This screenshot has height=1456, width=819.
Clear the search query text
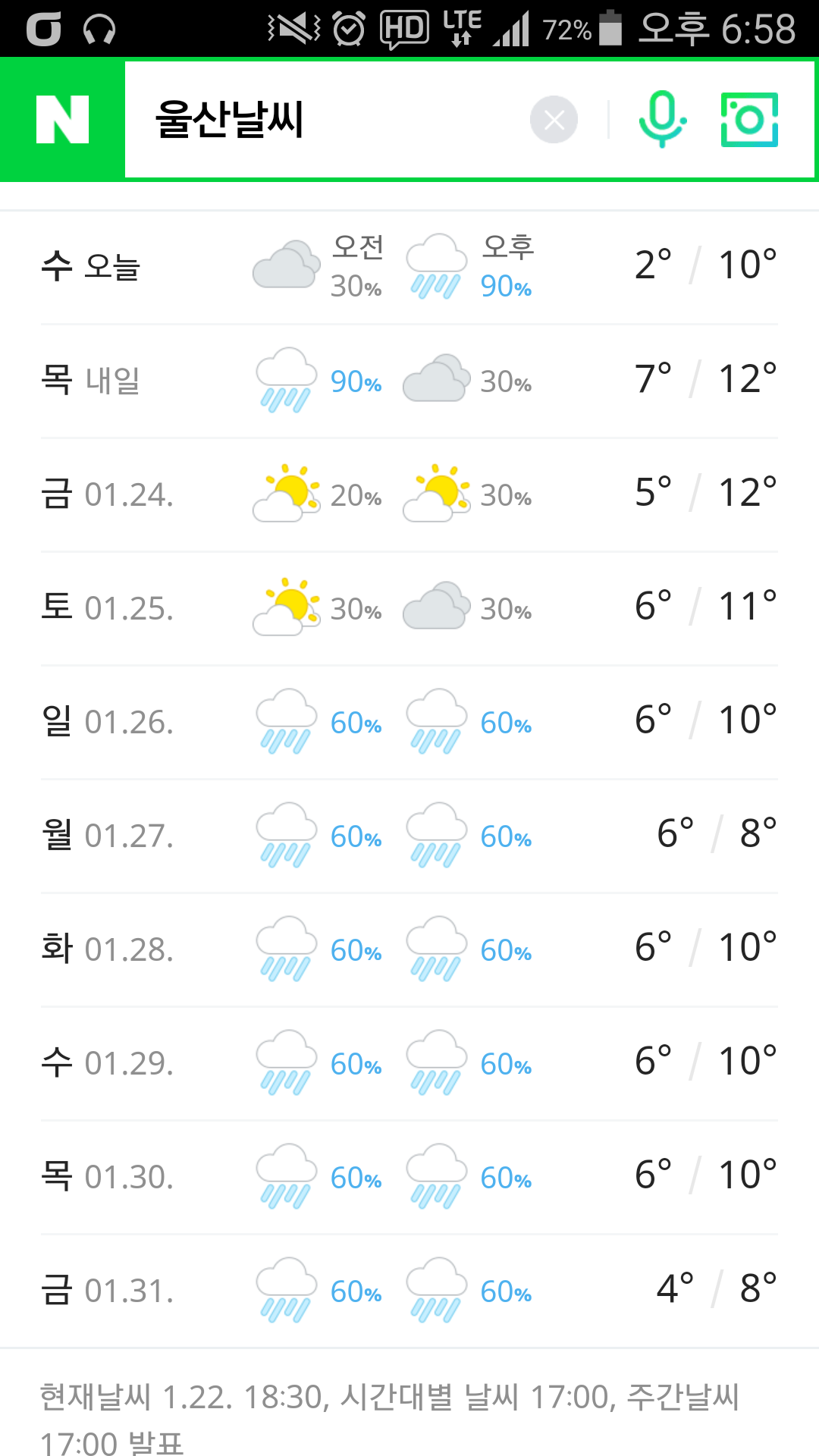554,120
